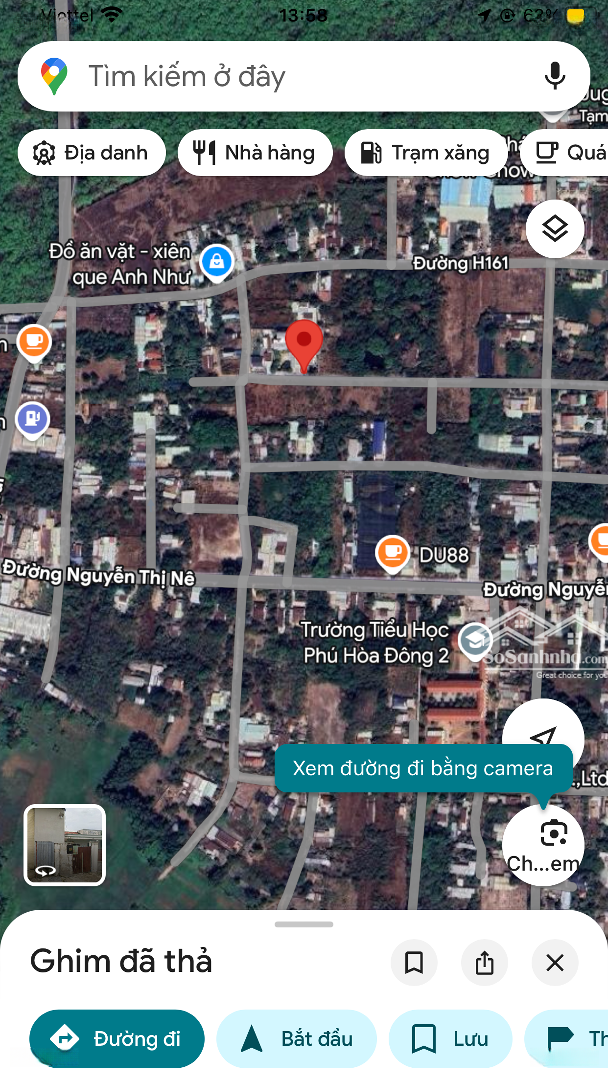Center map on my current location
This screenshot has width=608, height=1080.
coord(543,737)
